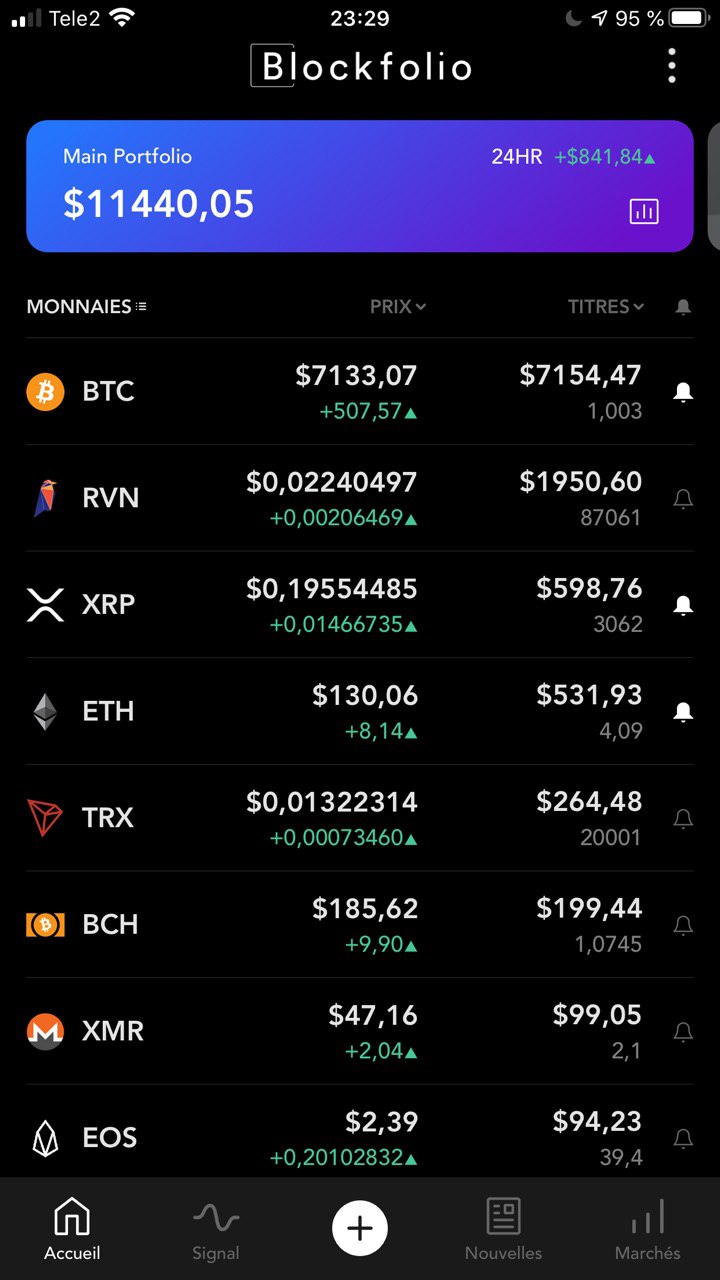Sort coins by the PRIX column
720x1280 pixels.
(x=398, y=307)
